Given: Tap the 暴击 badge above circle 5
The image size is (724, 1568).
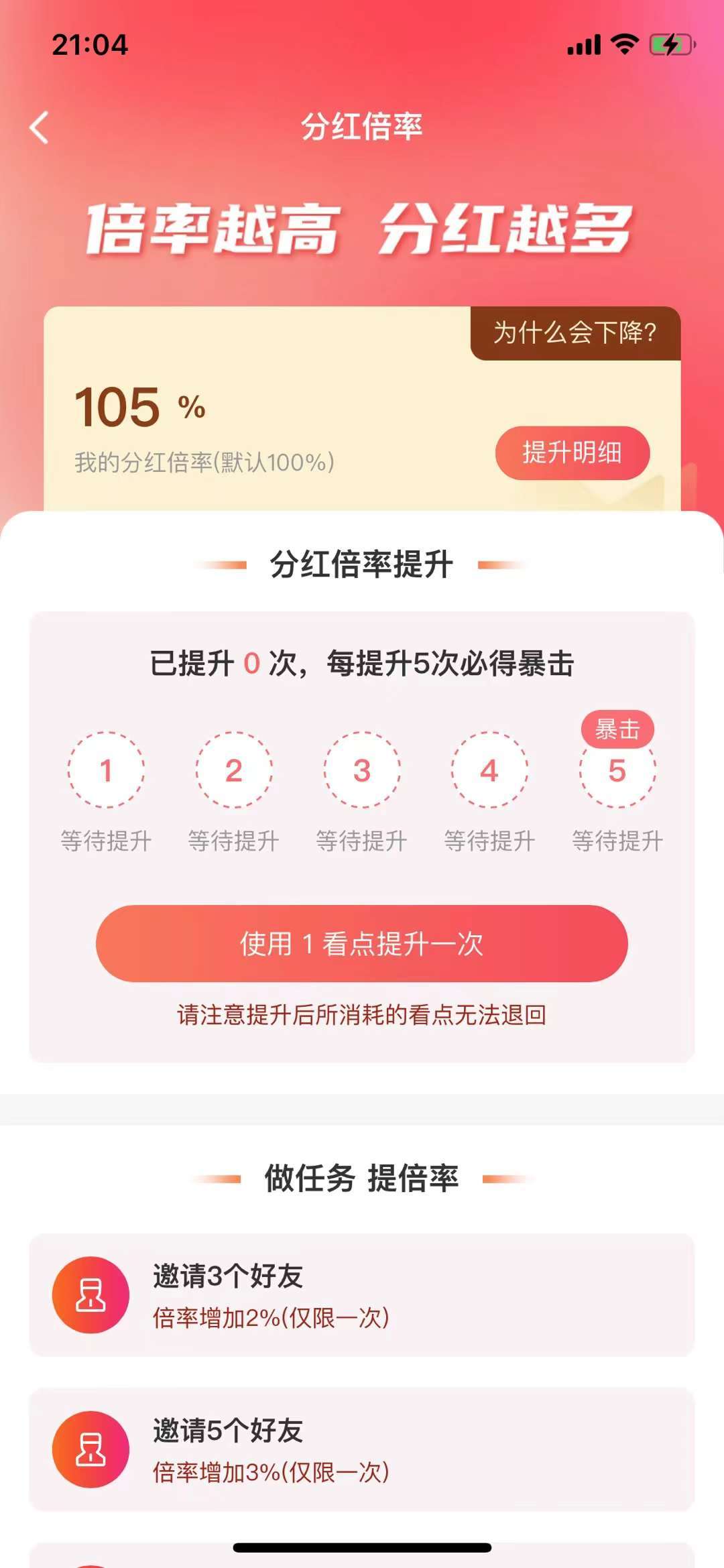Looking at the screenshot, I should click(x=617, y=728).
